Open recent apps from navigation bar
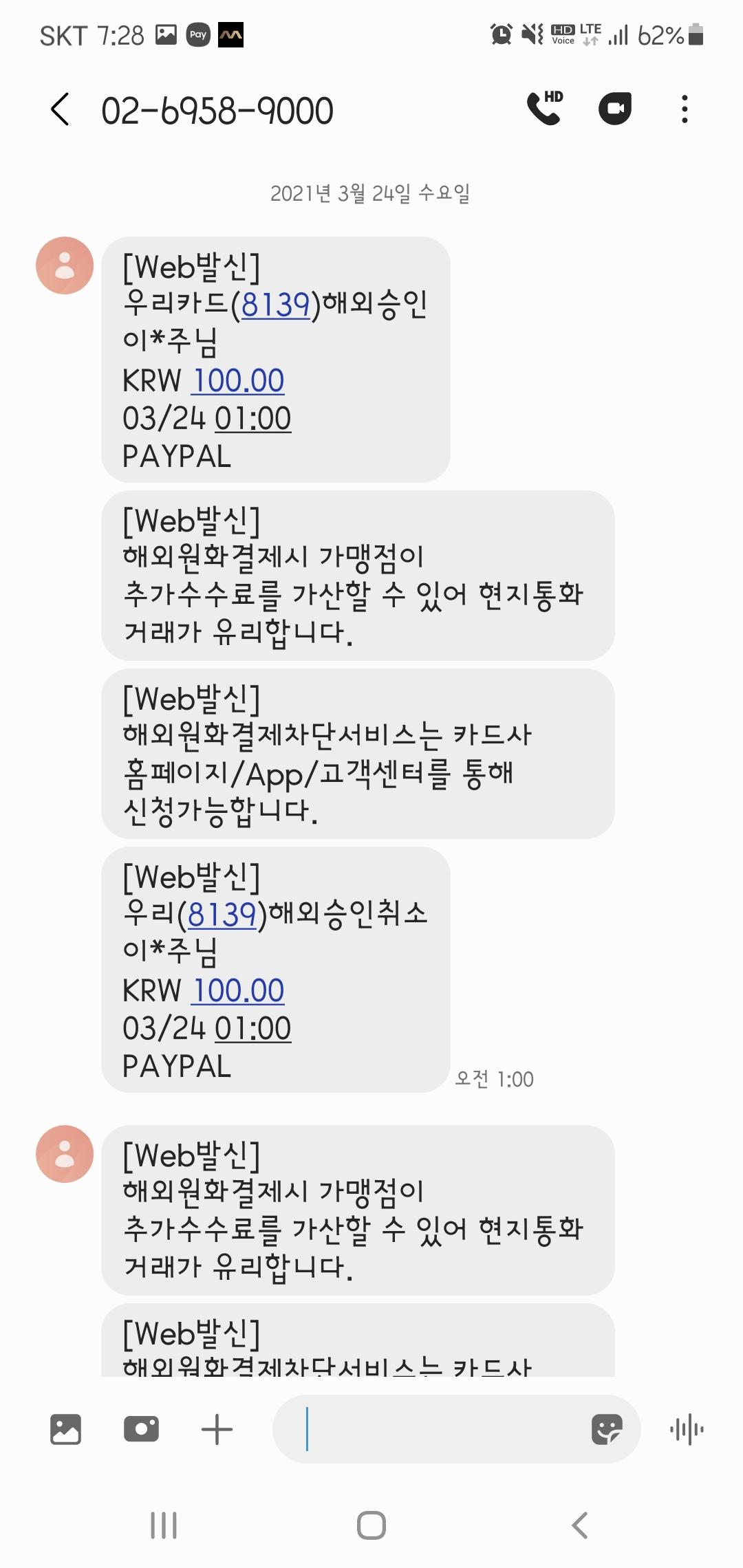Screen dimensions: 743x1568 tap(164, 1525)
